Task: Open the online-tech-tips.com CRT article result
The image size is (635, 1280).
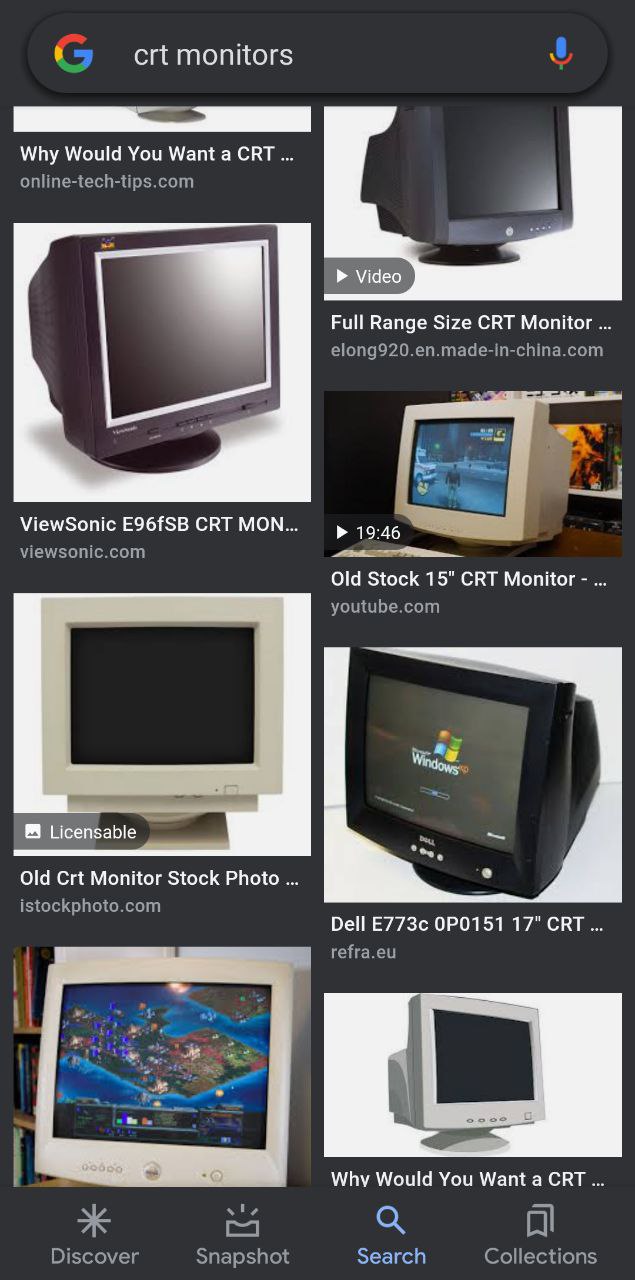Action: point(157,154)
